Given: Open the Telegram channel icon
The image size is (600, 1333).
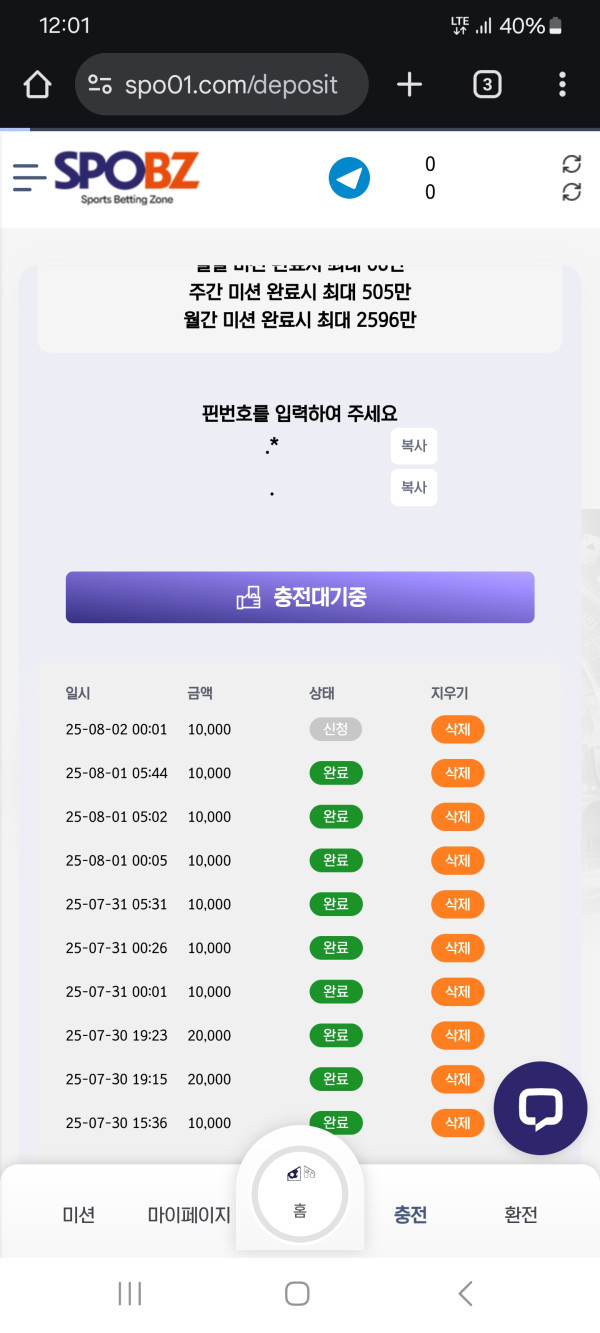Looking at the screenshot, I should [349, 178].
